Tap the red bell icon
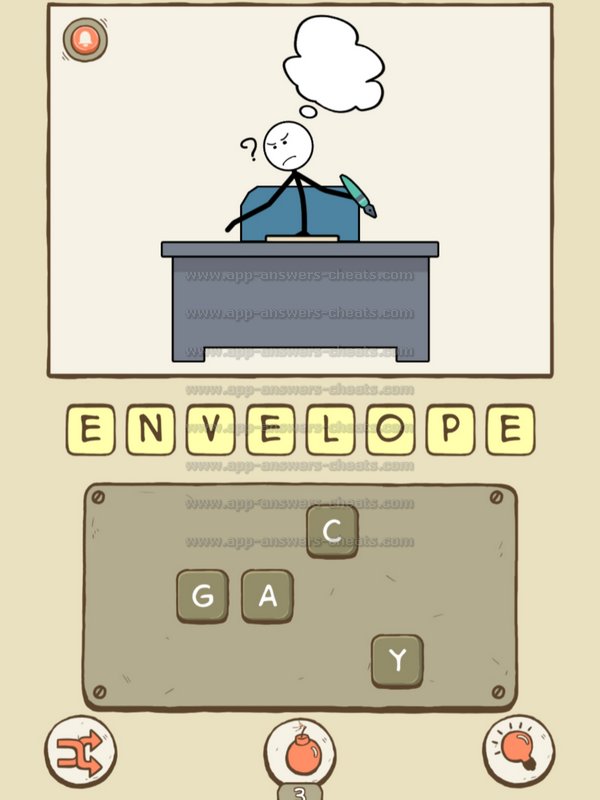 (x=84, y=40)
